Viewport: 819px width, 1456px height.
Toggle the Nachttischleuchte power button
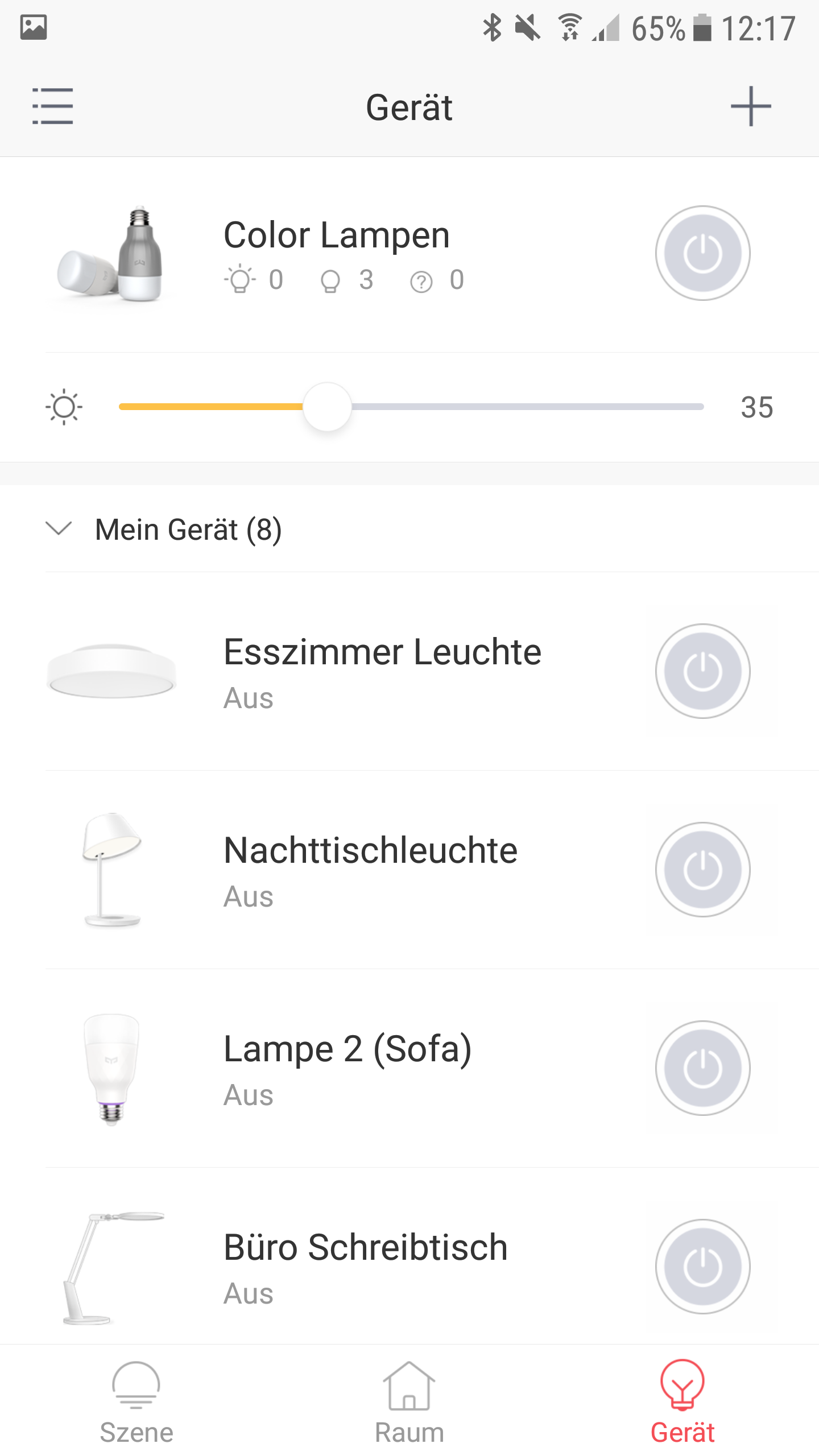point(702,869)
